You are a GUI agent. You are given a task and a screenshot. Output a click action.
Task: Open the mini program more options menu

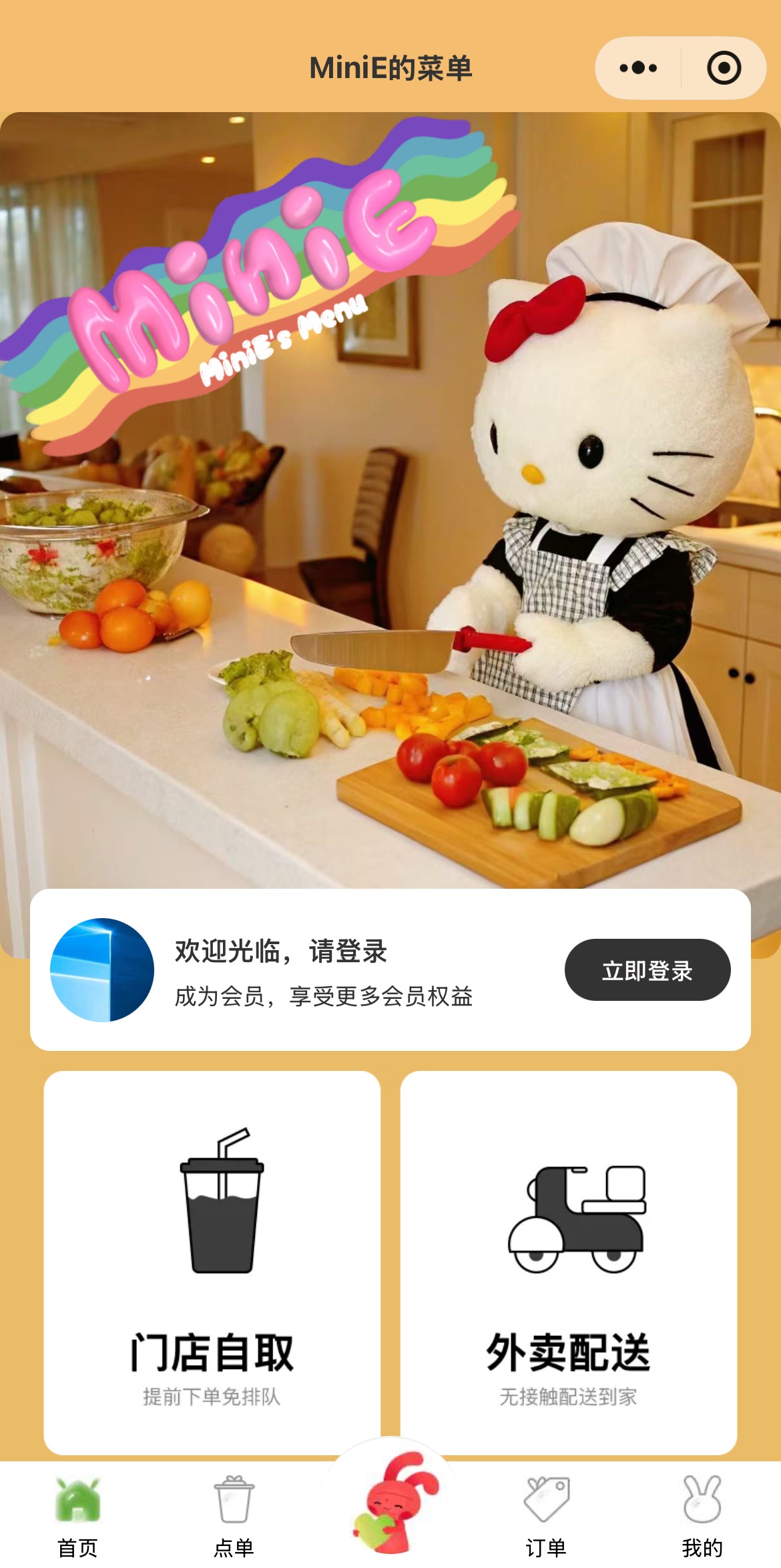(x=638, y=68)
